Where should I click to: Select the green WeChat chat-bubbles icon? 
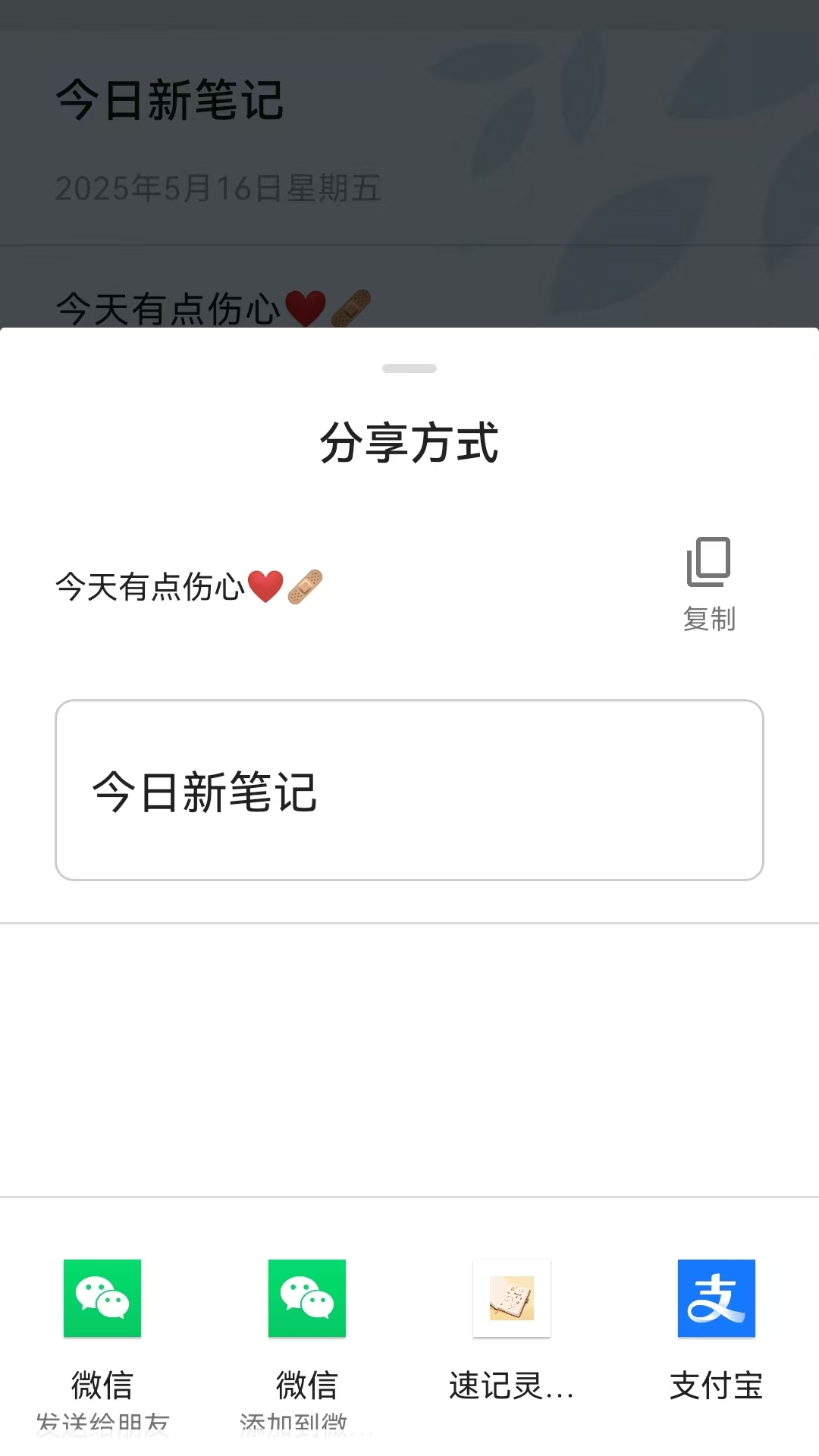tap(102, 1298)
